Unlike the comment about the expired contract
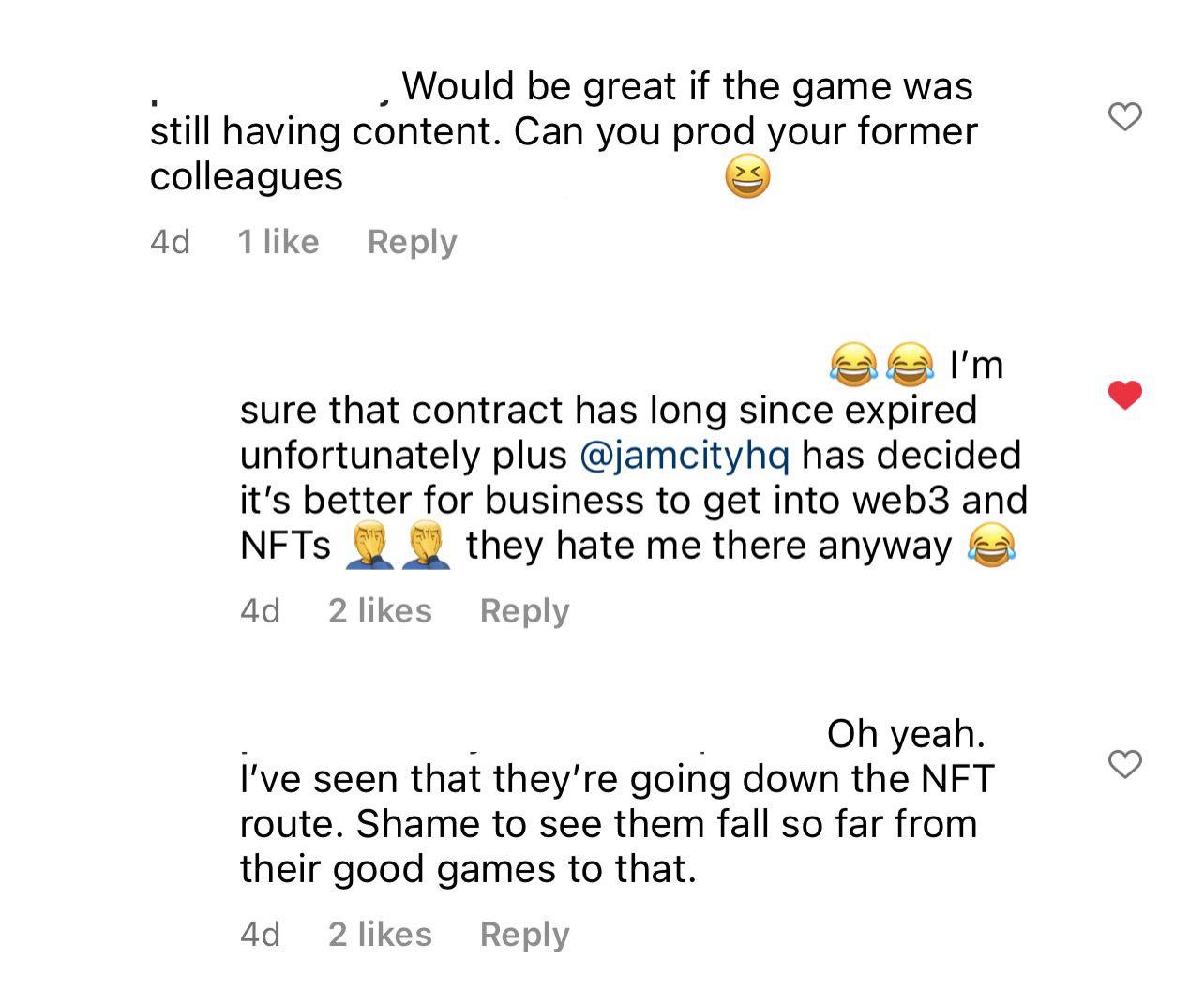Image resolution: width=1204 pixels, height=990 pixels. tap(1125, 395)
